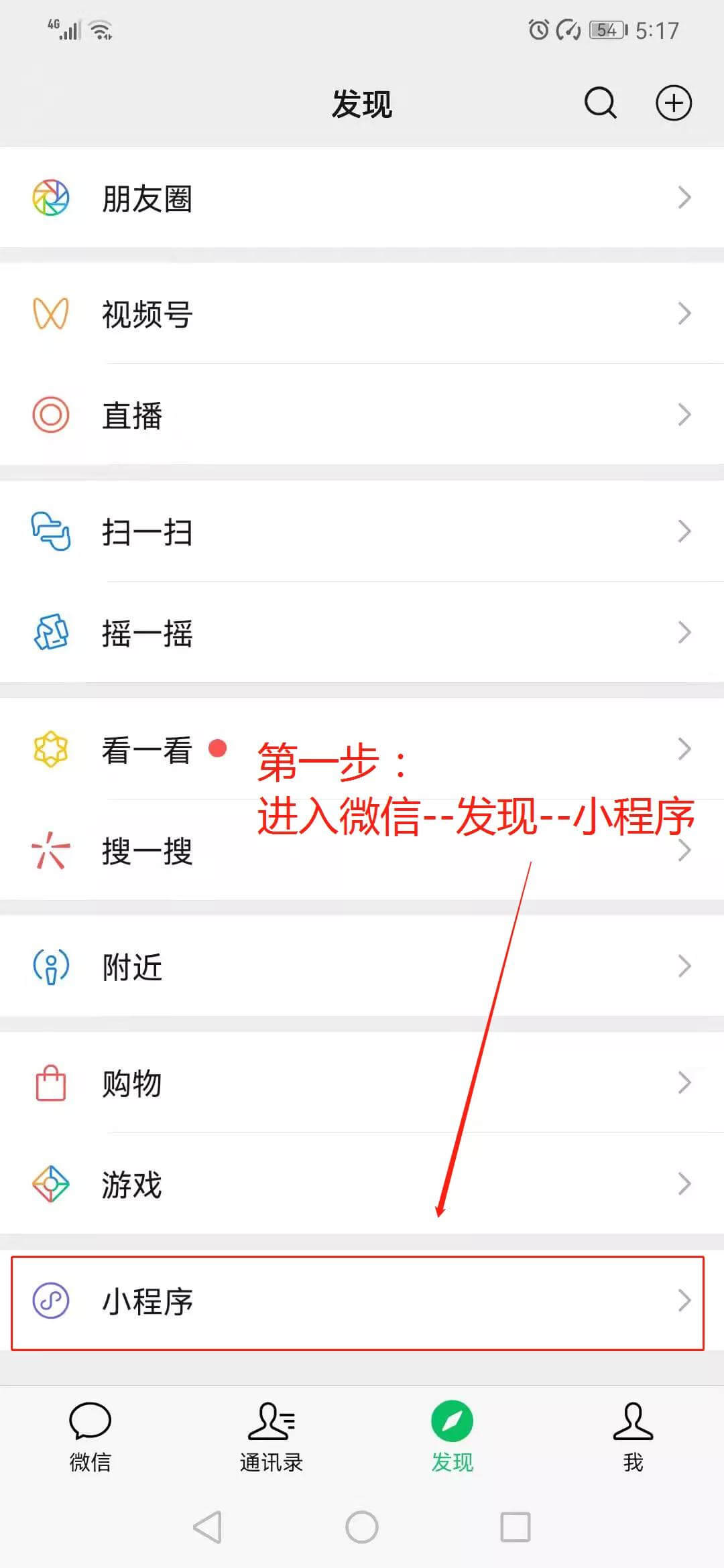Open 看一看 (Top Stories)
Image resolution: width=724 pixels, height=1568 pixels.
click(x=146, y=749)
